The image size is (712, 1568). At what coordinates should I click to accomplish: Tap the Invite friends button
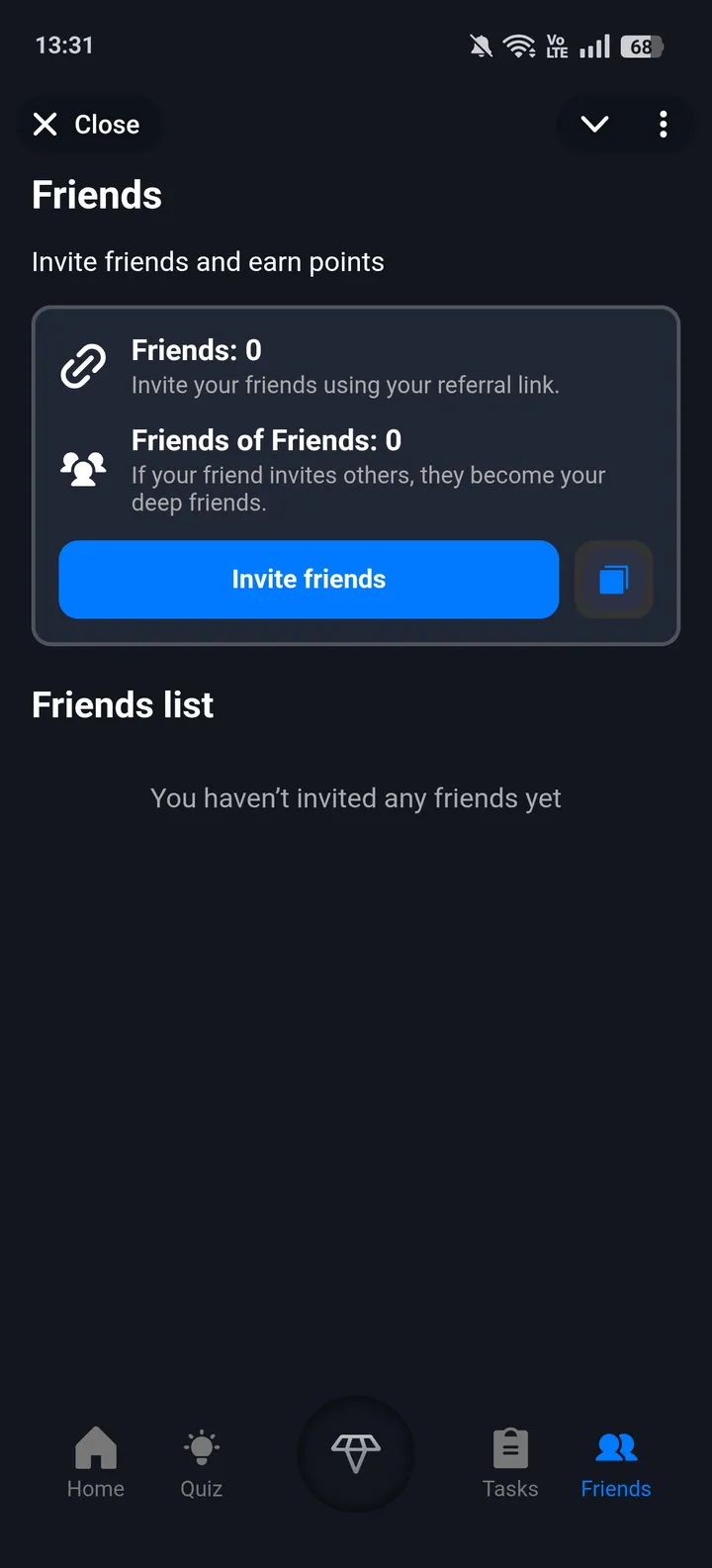click(x=309, y=580)
